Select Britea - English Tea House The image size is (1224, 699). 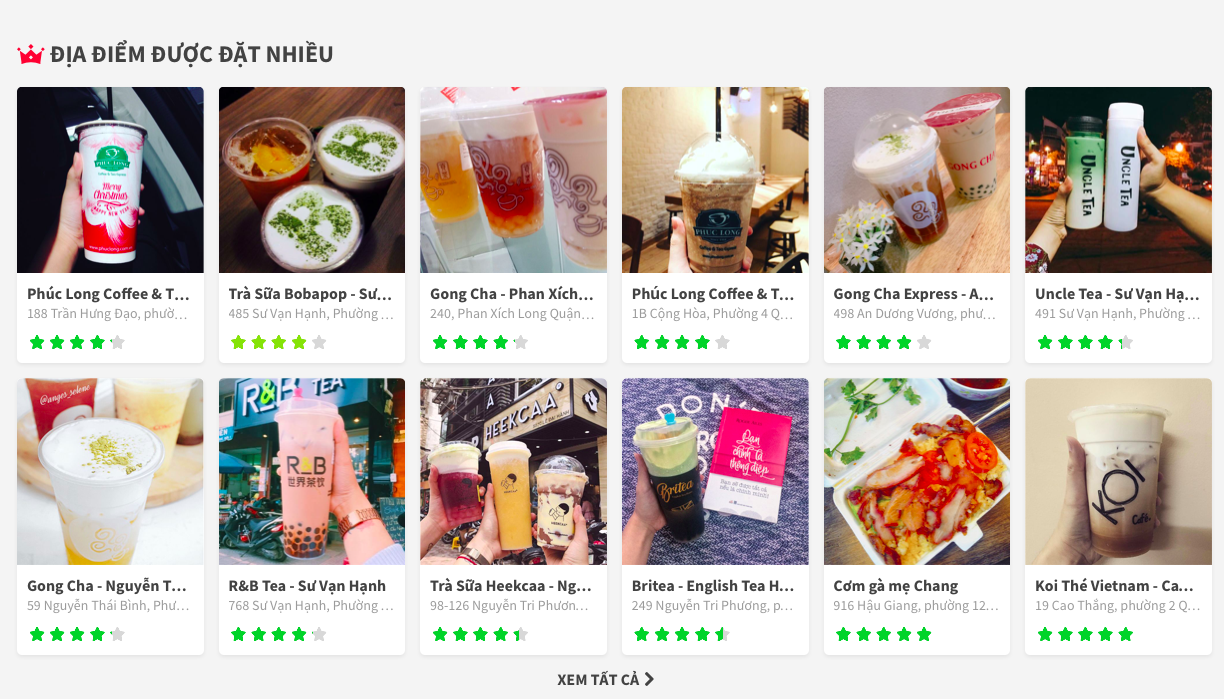pos(713,586)
